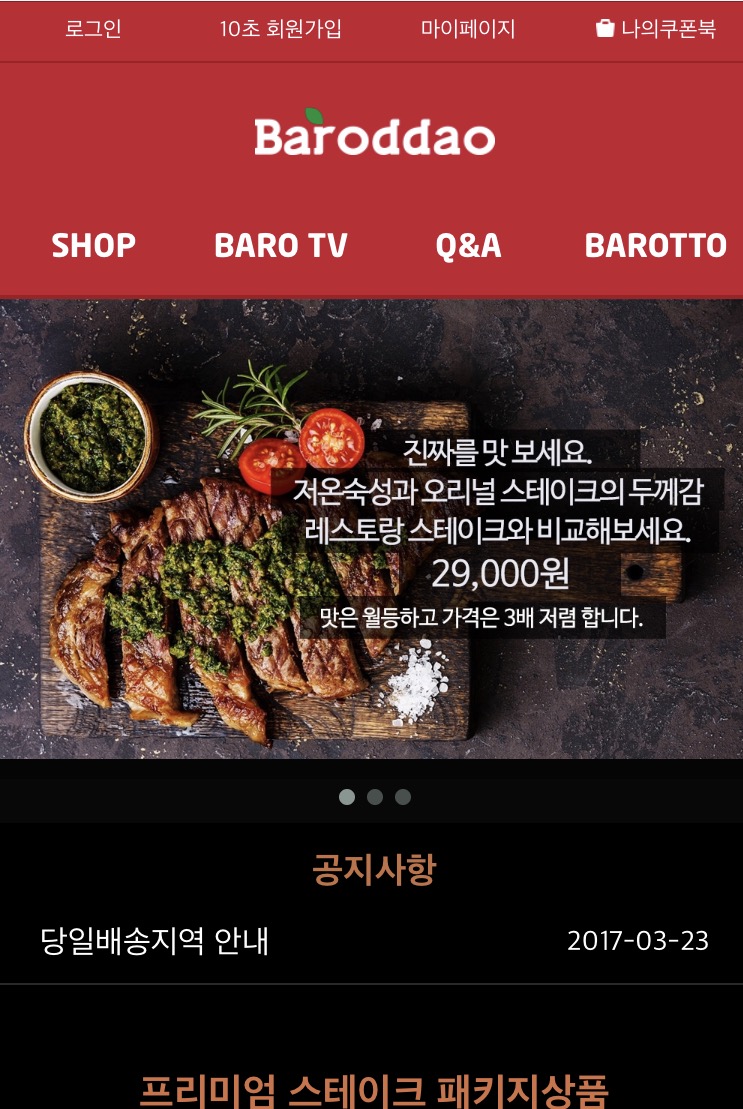
Task: Select the Q&A menu
Action: coord(468,245)
